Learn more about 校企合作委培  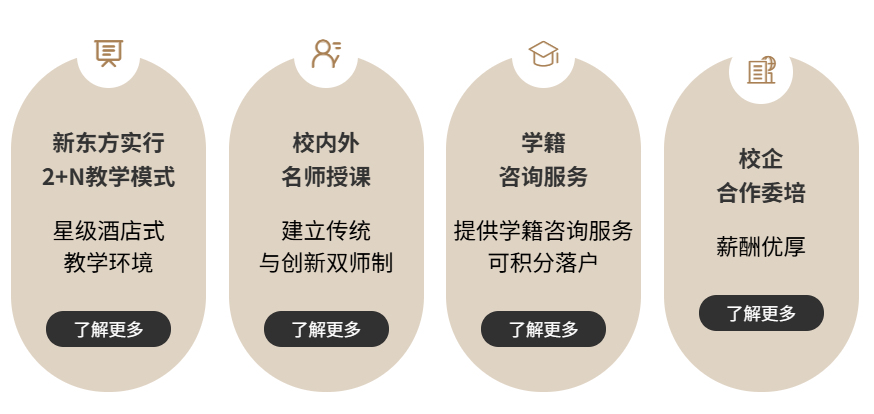761,313
